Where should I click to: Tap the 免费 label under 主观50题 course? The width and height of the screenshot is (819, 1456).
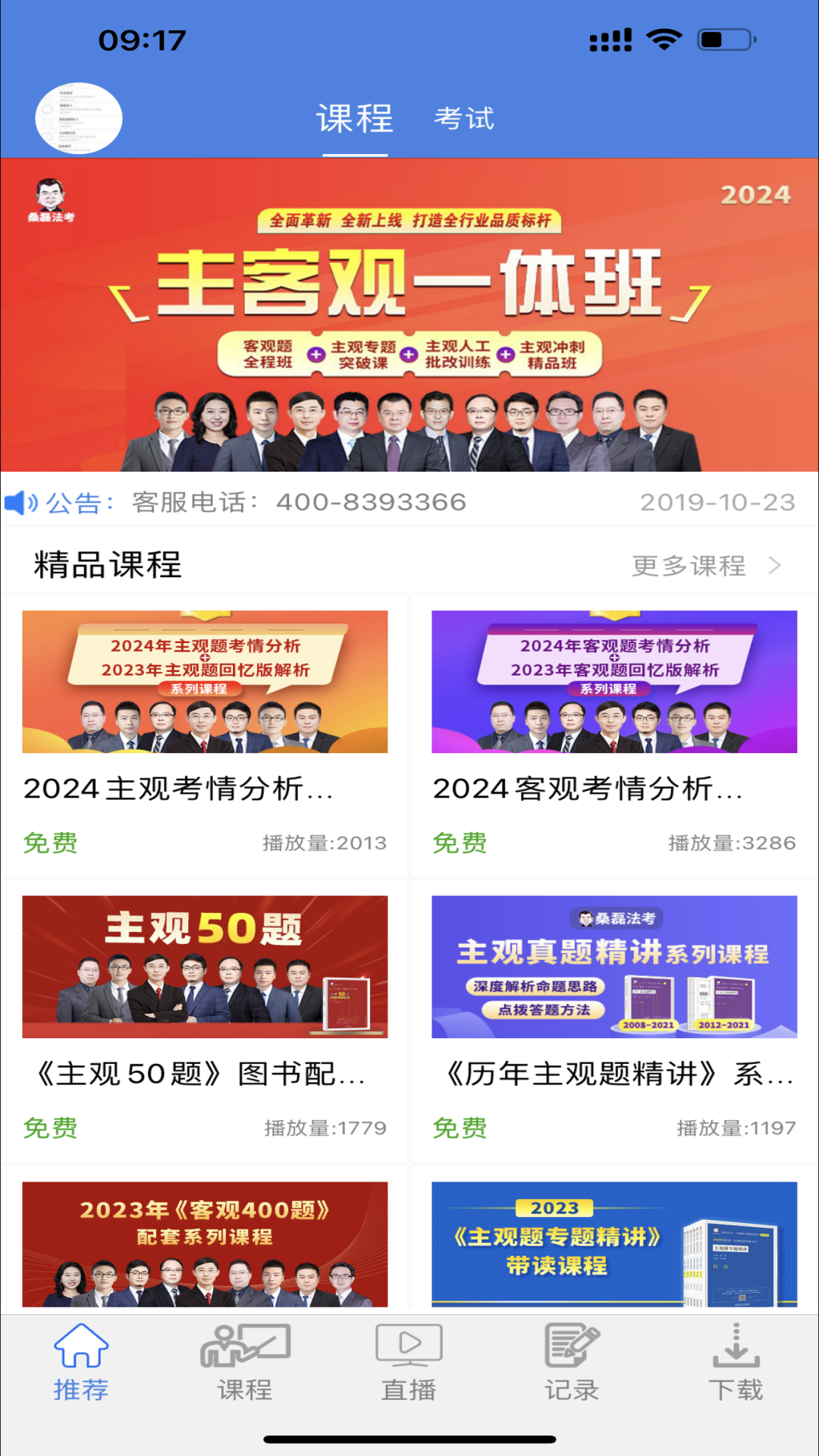(51, 1128)
